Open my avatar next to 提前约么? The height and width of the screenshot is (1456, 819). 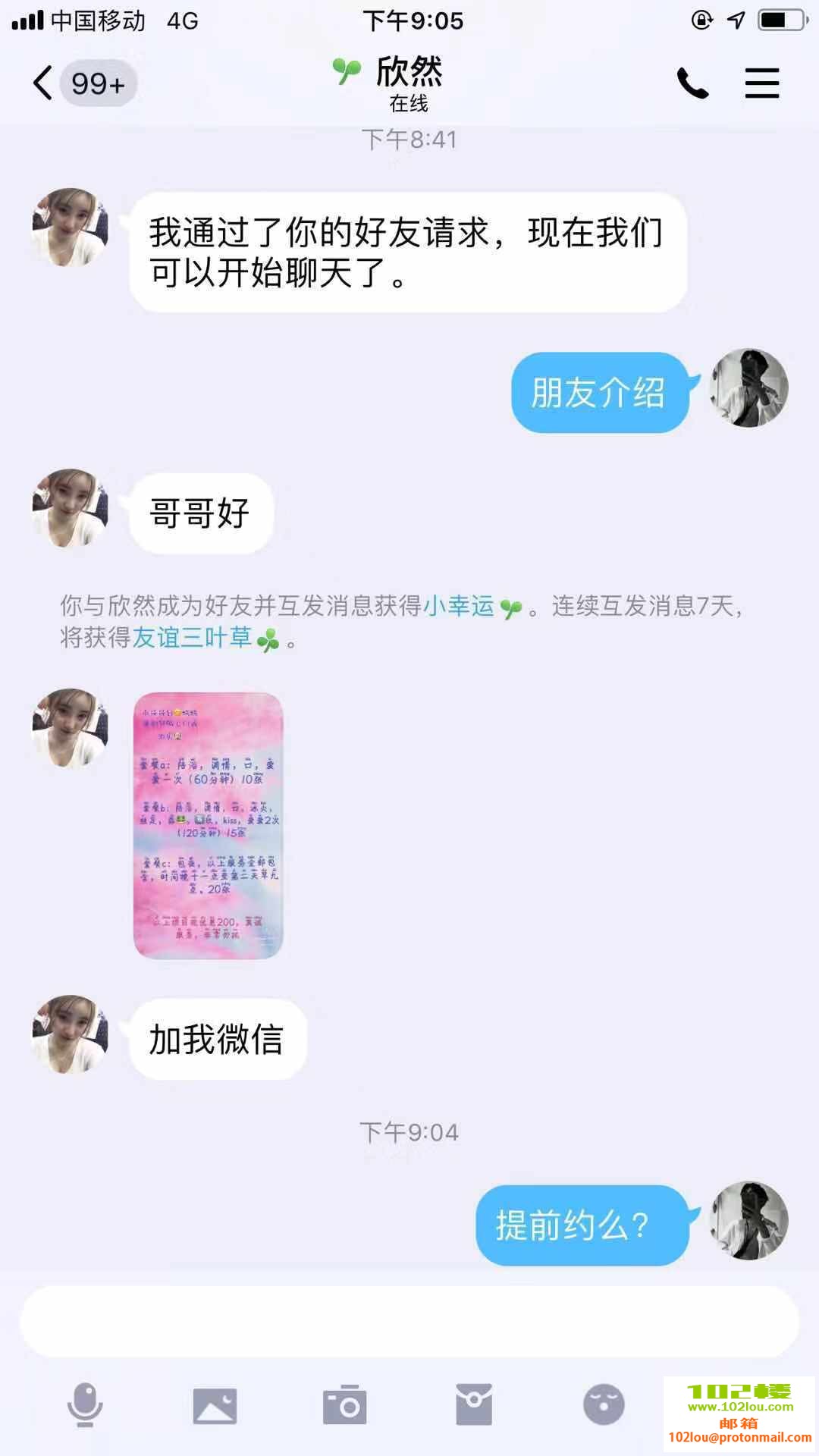coord(748,1220)
